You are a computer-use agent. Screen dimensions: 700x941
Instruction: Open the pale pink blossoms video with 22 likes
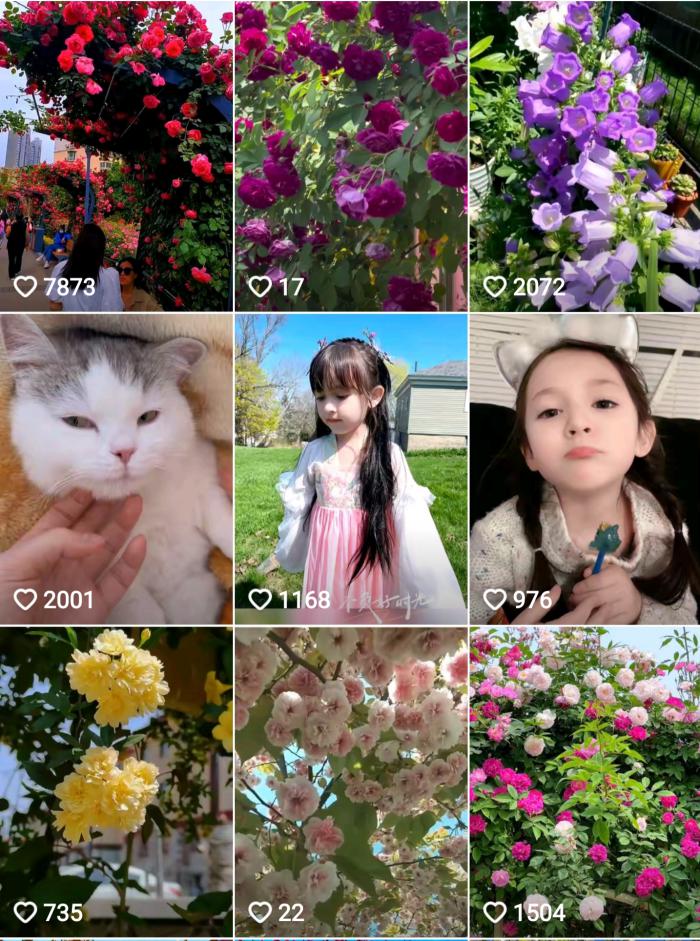350,780
